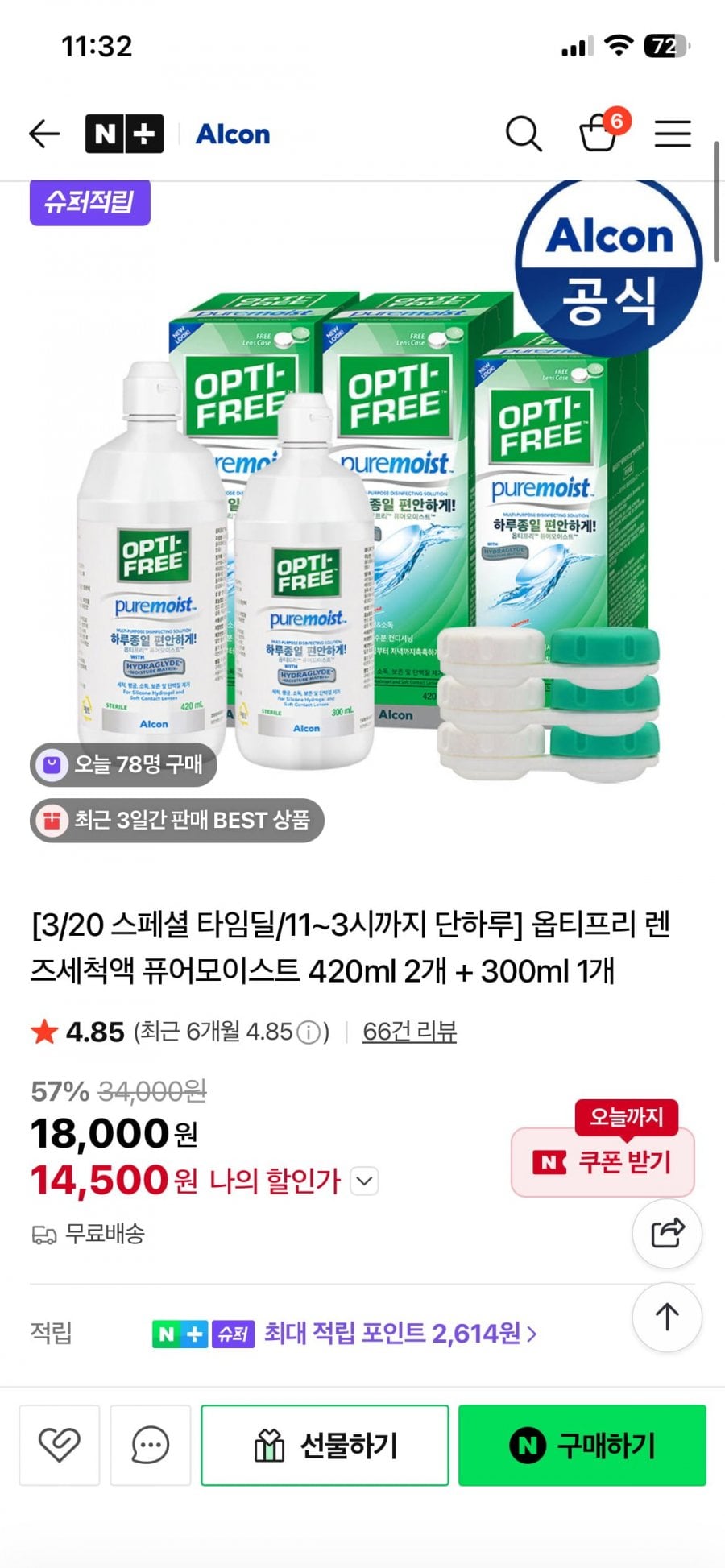Viewport: 725px width, 1568px height.
Task: Show rating info for 최근 6개월
Action: click(x=309, y=1032)
